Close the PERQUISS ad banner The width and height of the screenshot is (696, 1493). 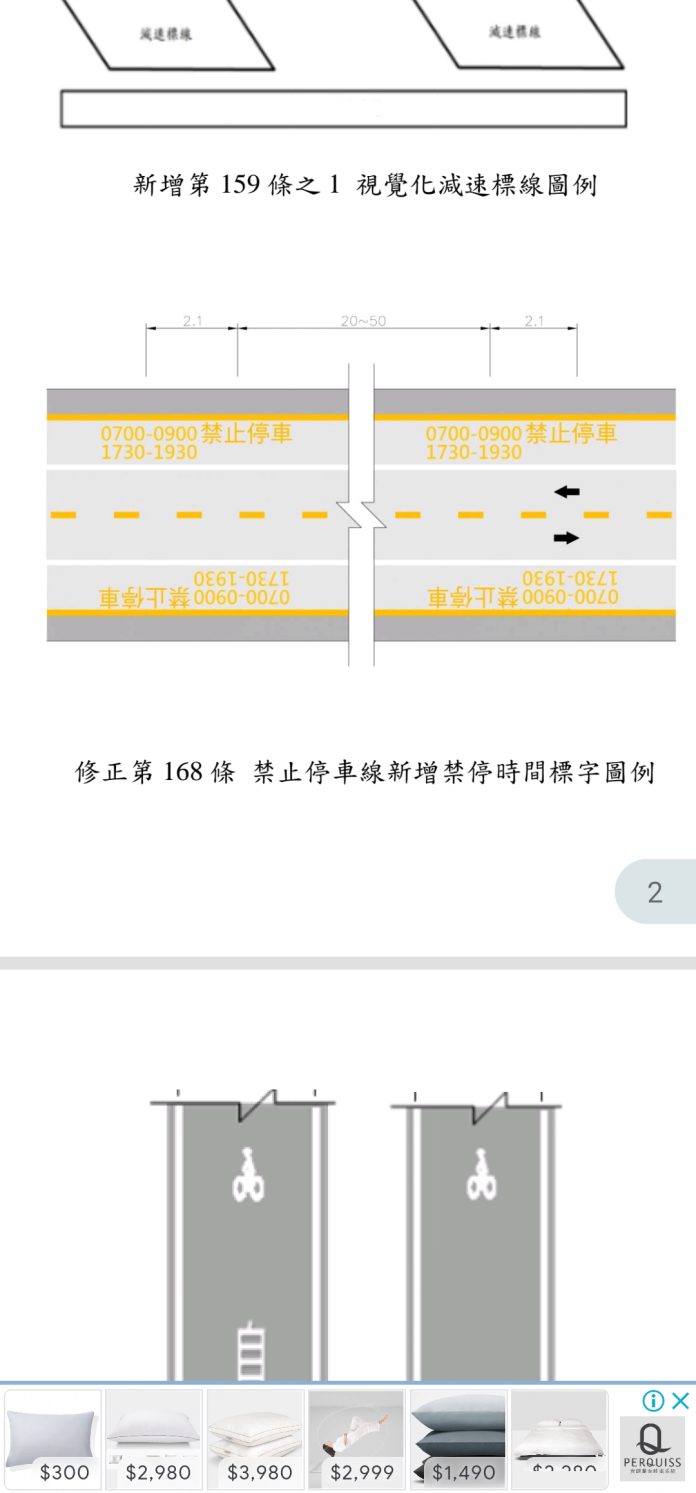(x=681, y=1401)
